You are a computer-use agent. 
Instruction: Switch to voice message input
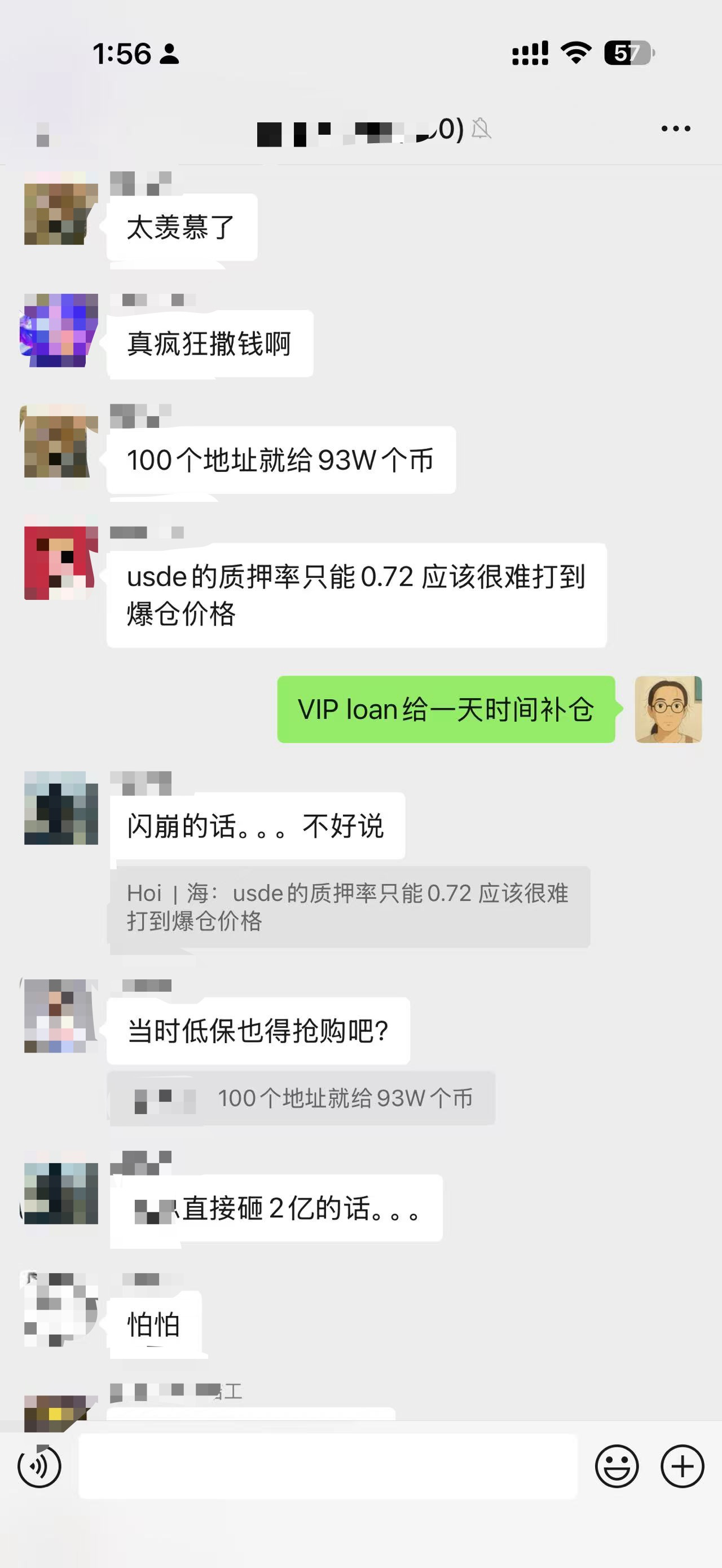pos(39,1467)
